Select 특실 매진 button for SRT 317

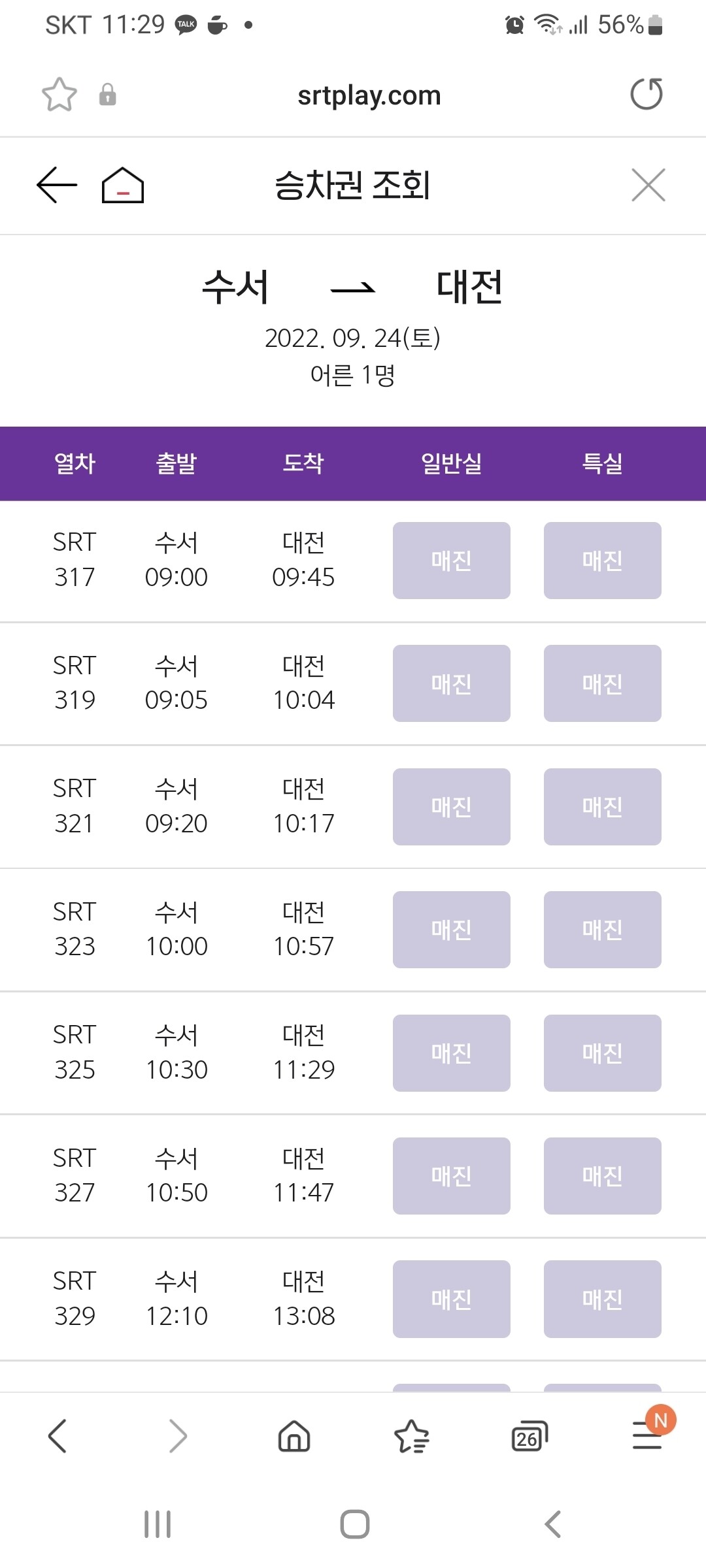click(x=602, y=560)
